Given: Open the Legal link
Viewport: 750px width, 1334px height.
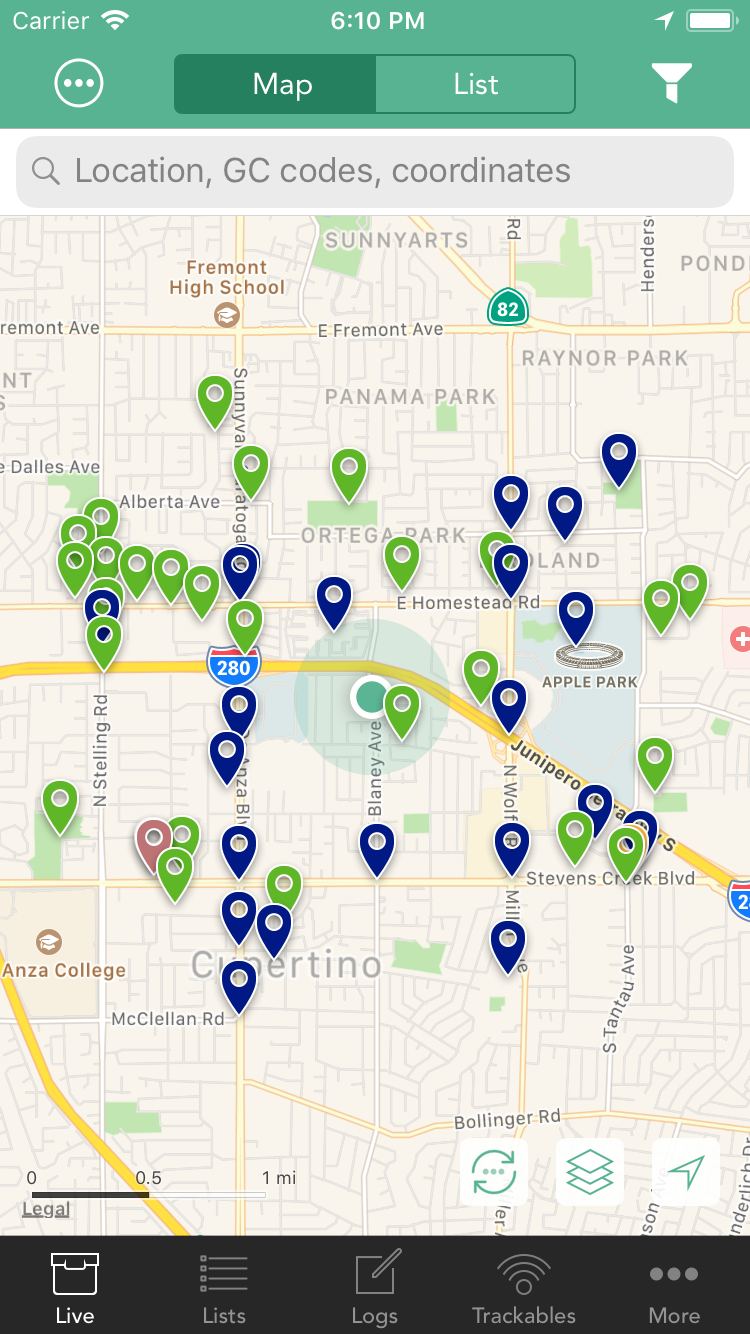Looking at the screenshot, I should click(46, 1209).
